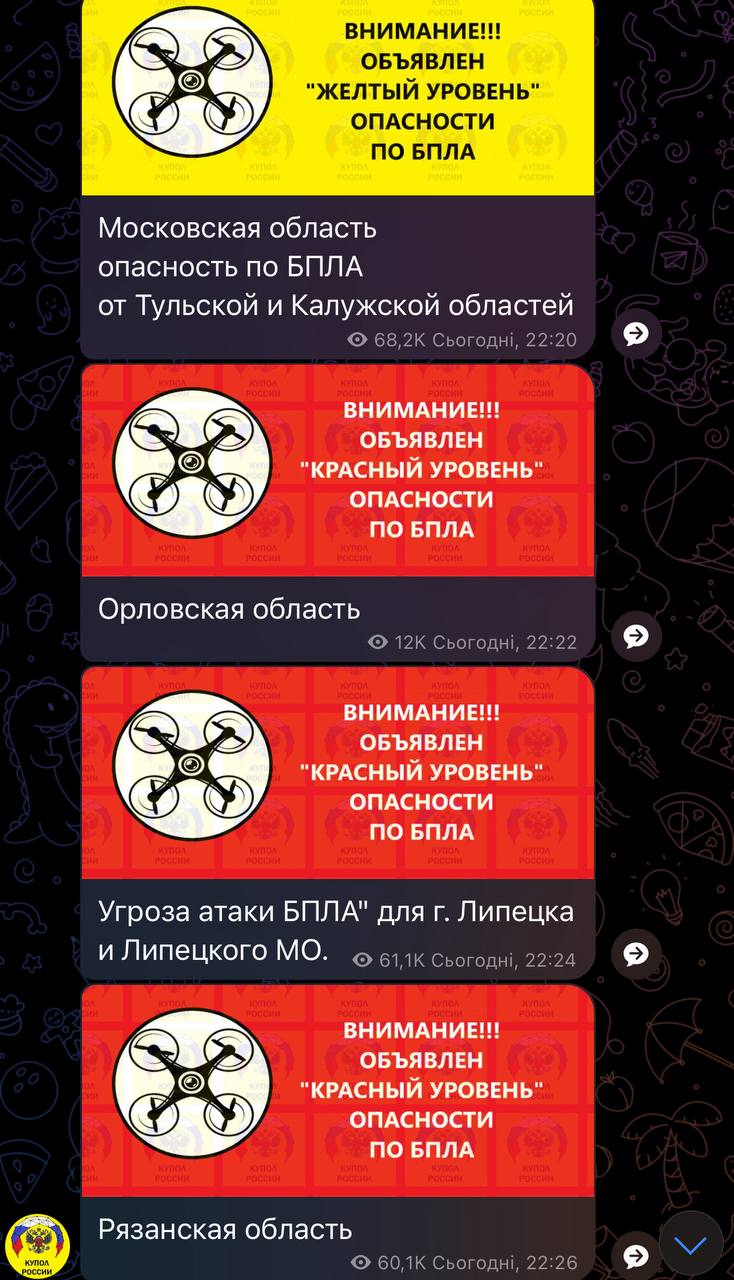The width and height of the screenshot is (734, 1280).
Task: Open the Орловская область red alert image
Action: click(x=338, y=470)
